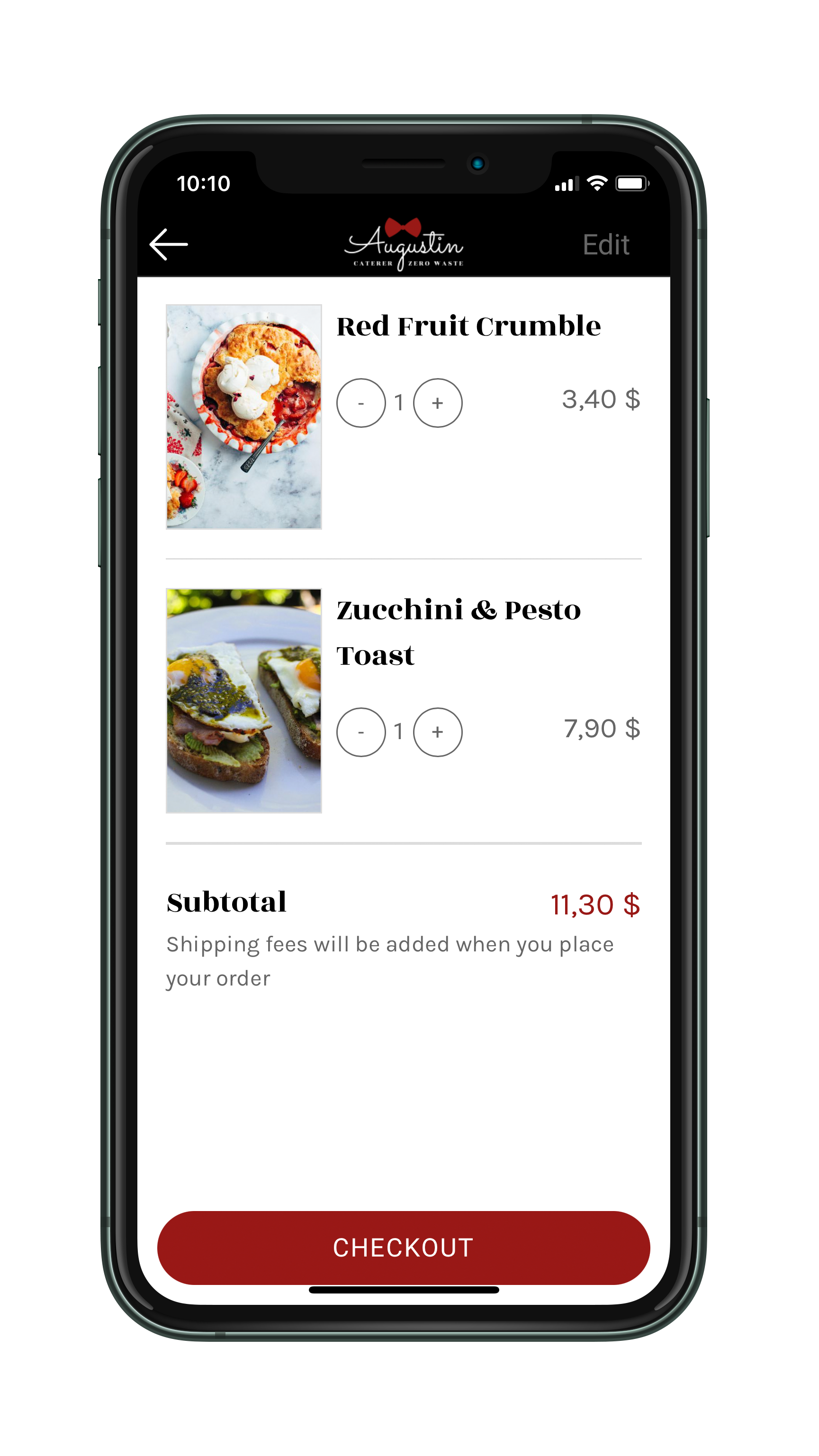
Task: Decrease Zucchini & Pesto Toast quantity
Action: click(361, 732)
